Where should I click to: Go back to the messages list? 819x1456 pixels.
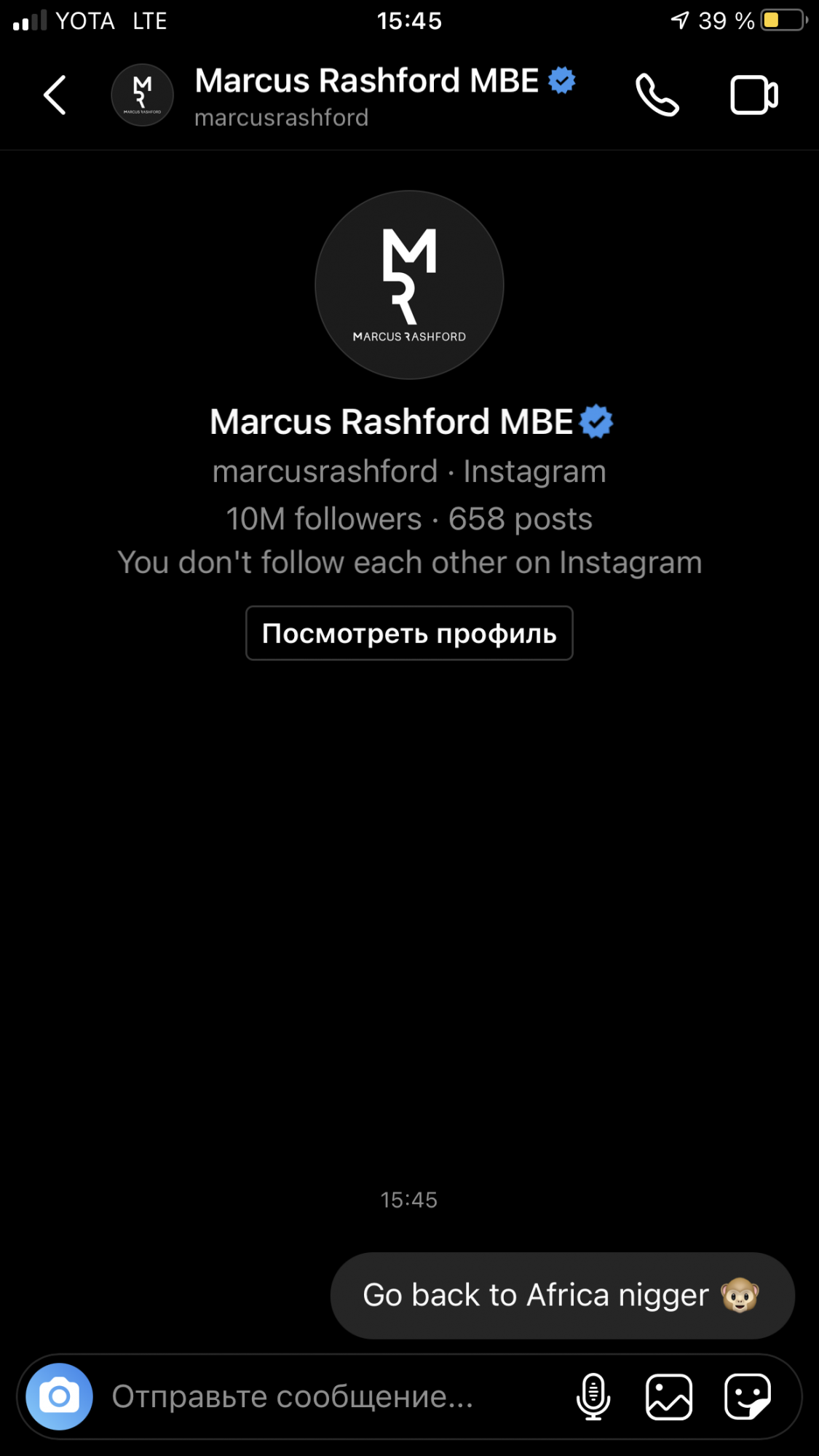tap(55, 95)
